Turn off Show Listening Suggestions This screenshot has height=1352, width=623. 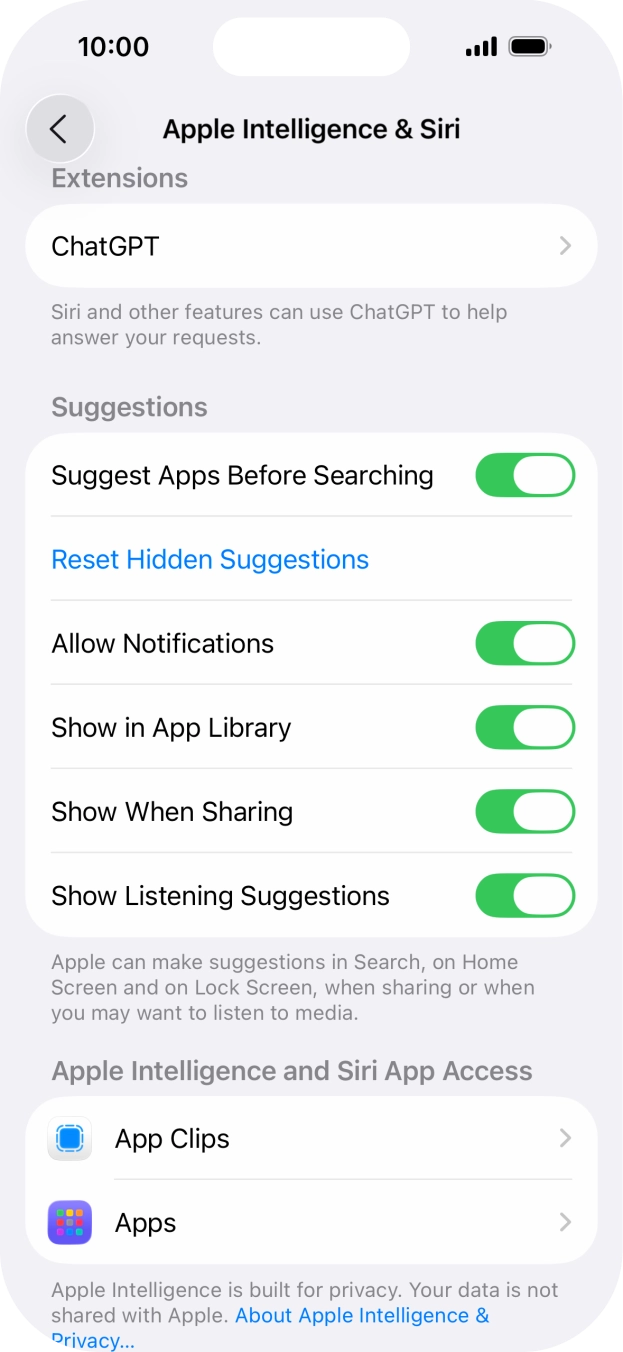tap(524, 895)
